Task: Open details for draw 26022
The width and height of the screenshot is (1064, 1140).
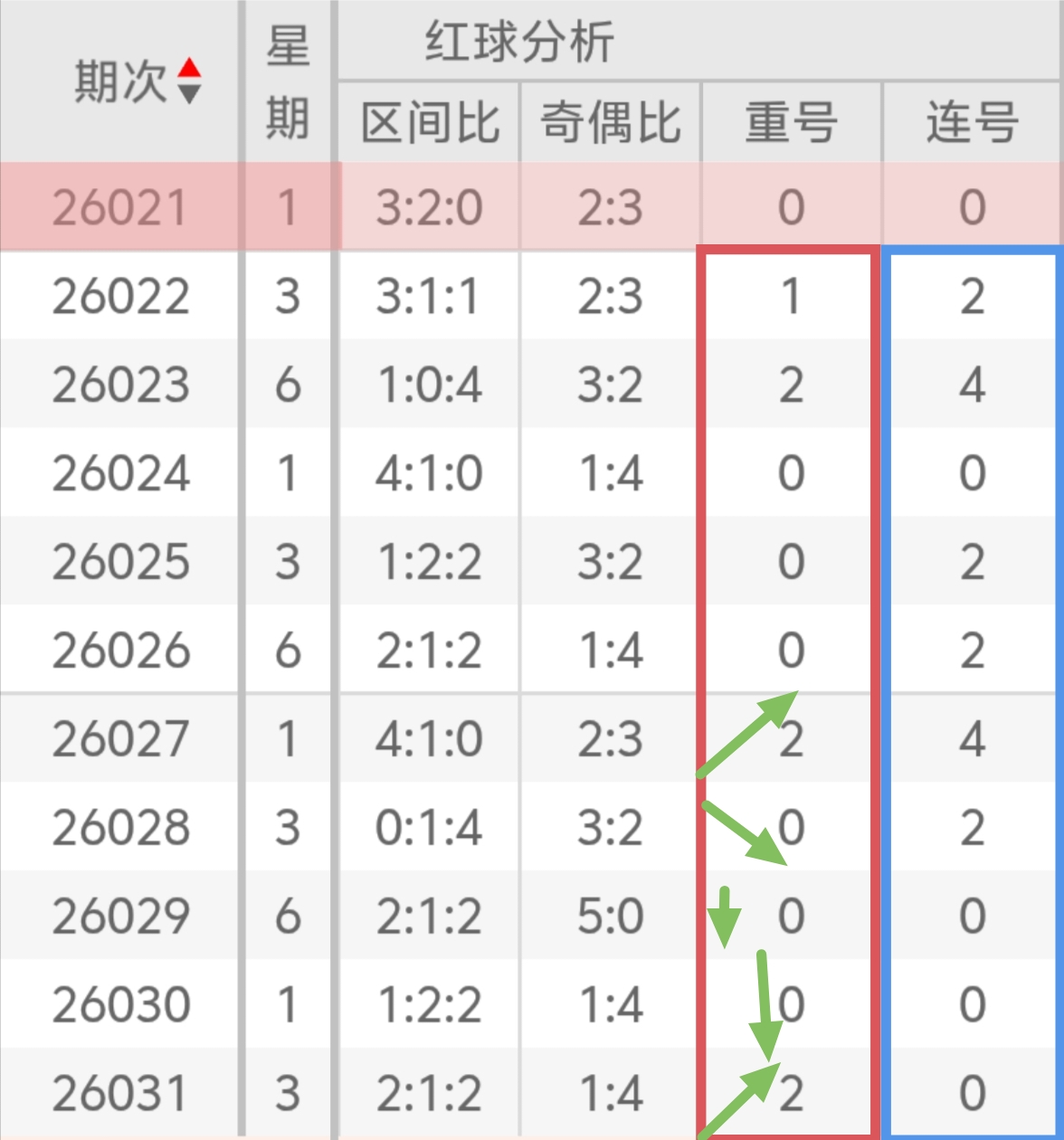Action: click(x=121, y=294)
